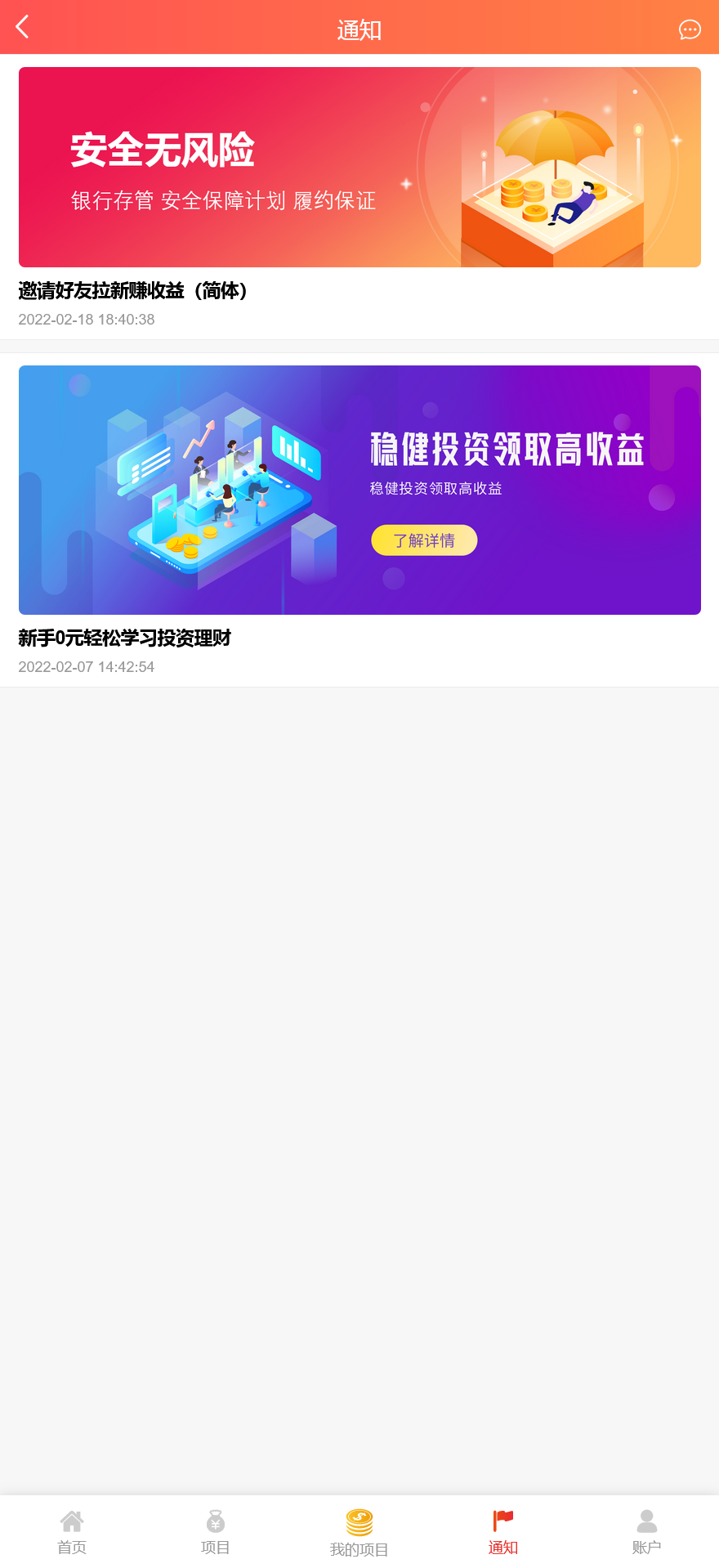Click the back arrow in the header
719x1568 pixels.
click(x=22, y=26)
